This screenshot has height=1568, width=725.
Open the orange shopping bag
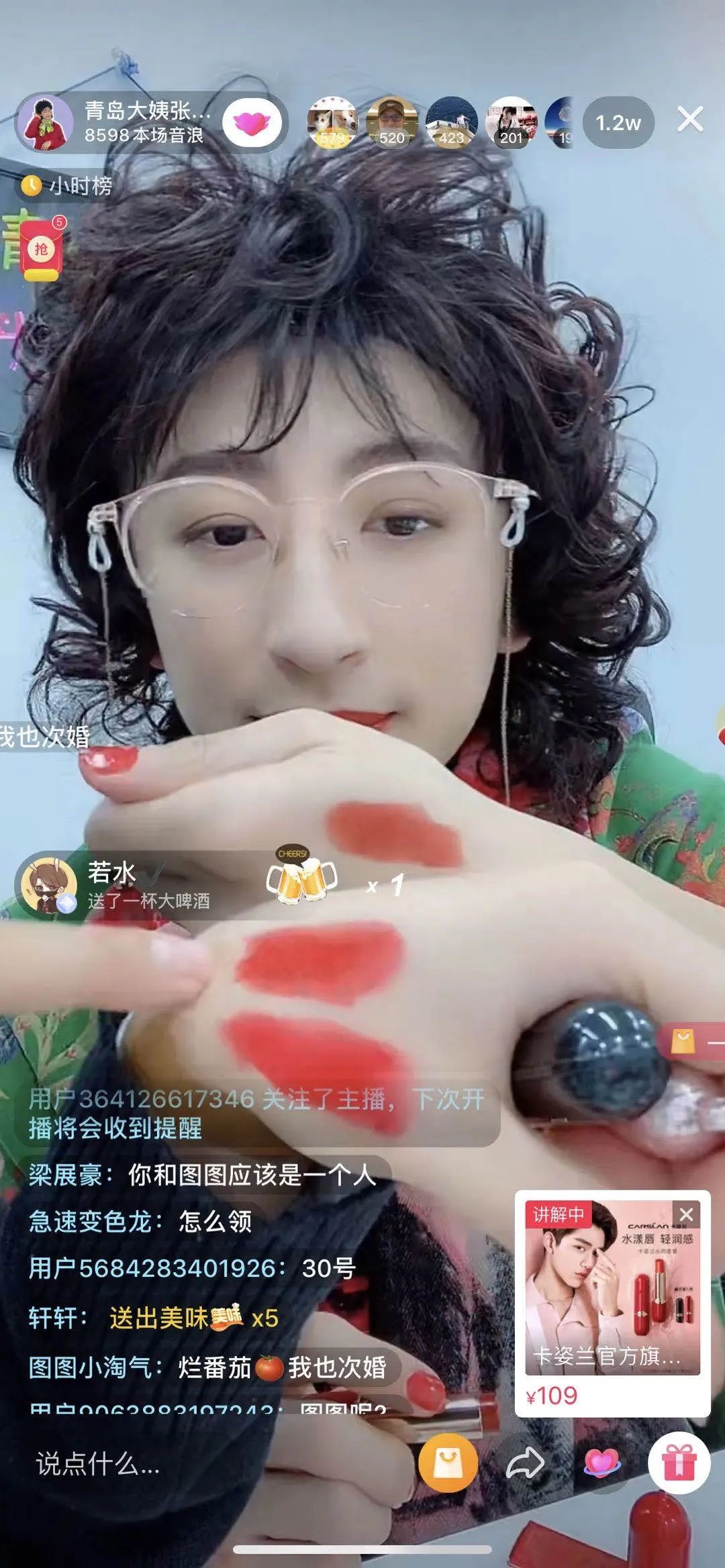pos(448,1463)
